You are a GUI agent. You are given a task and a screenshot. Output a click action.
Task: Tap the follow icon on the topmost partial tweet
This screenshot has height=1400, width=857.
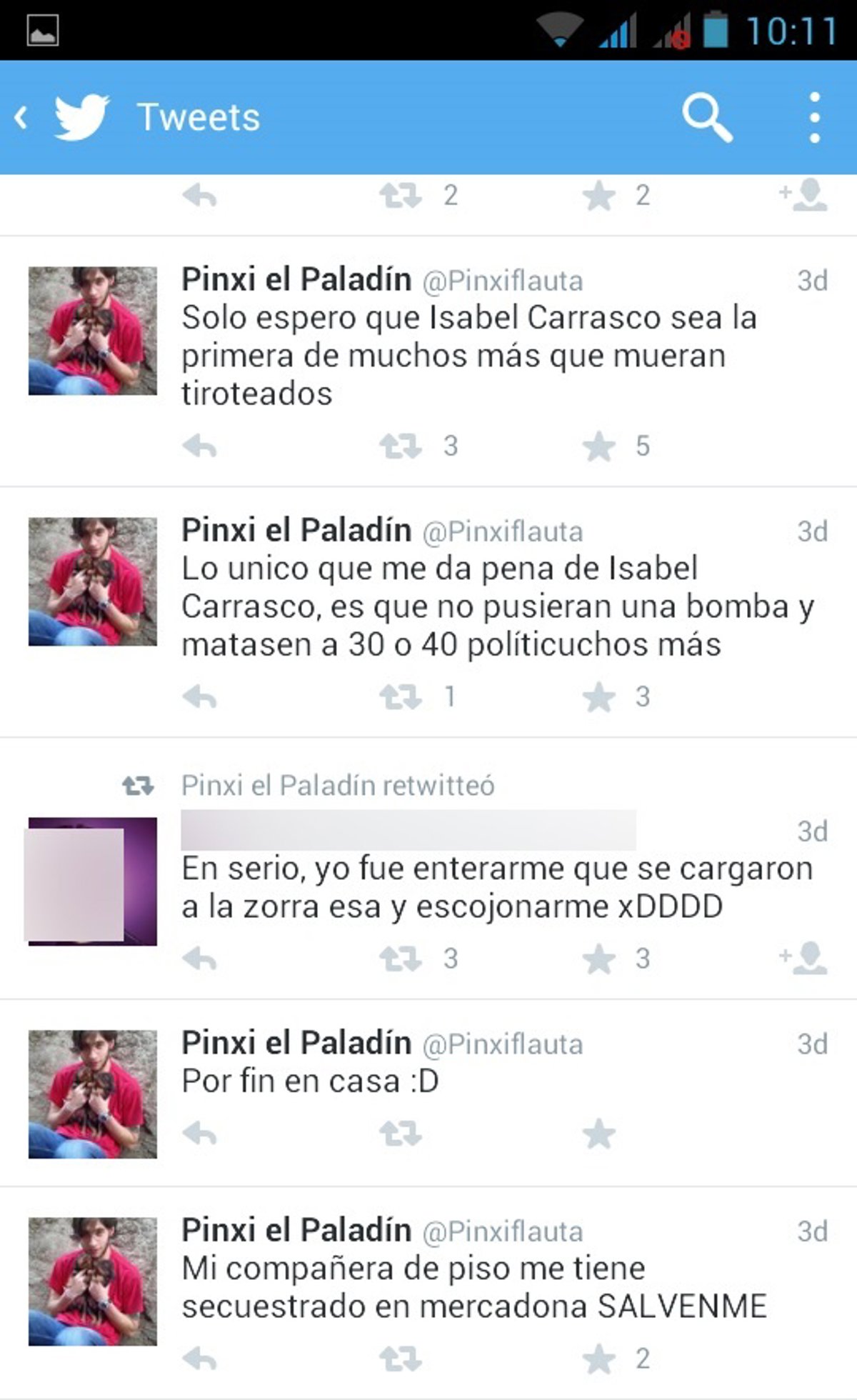coord(804,196)
